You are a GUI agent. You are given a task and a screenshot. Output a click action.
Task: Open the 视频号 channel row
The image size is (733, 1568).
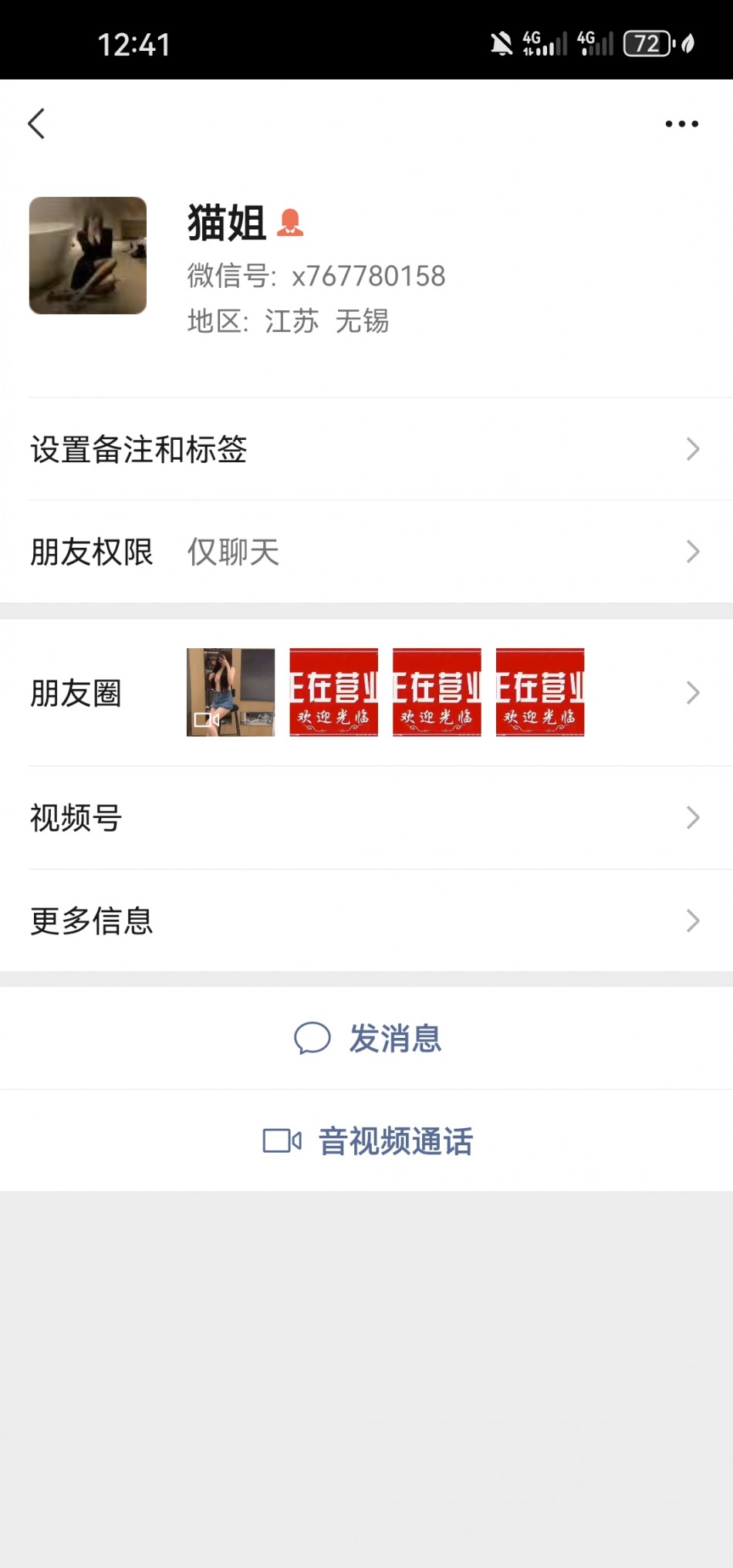[x=366, y=818]
